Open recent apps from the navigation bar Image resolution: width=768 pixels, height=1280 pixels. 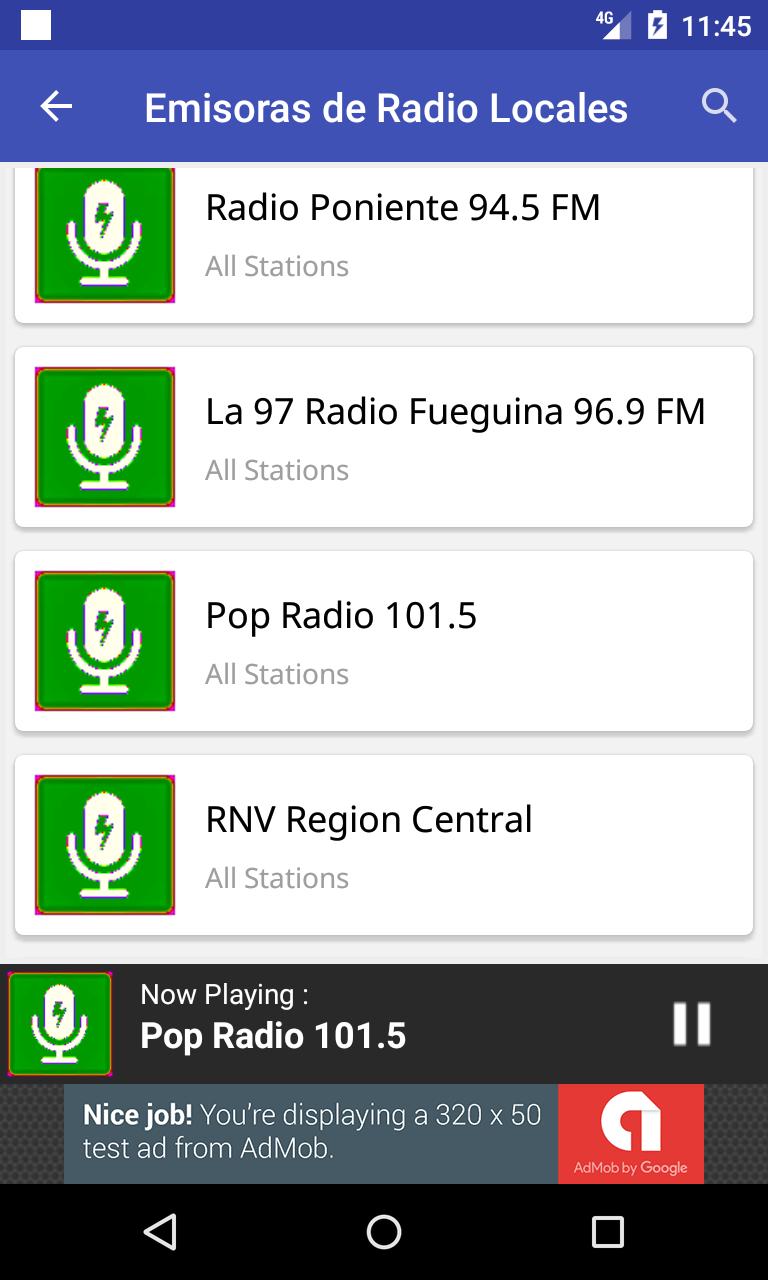pyautogui.click(x=607, y=1232)
